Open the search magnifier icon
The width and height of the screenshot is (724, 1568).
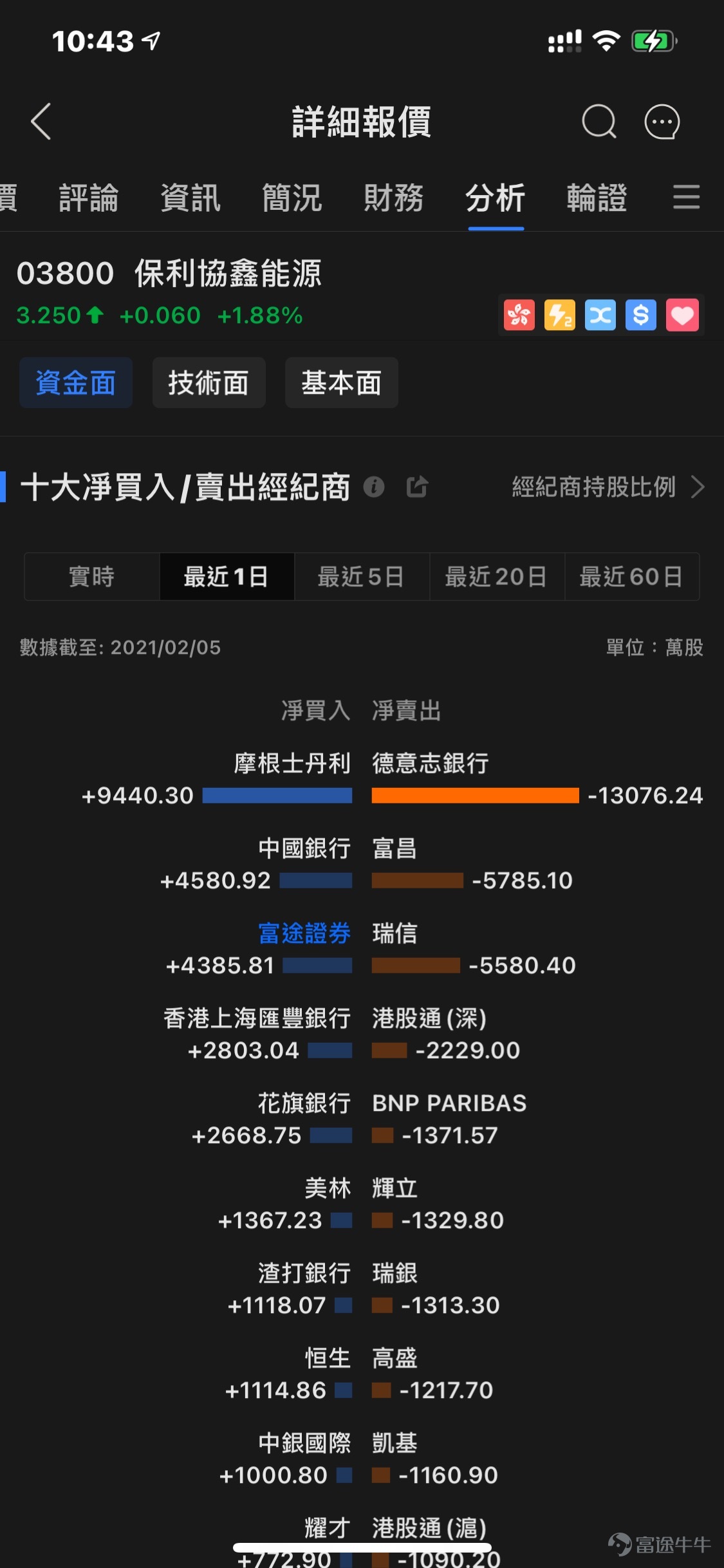tap(599, 122)
